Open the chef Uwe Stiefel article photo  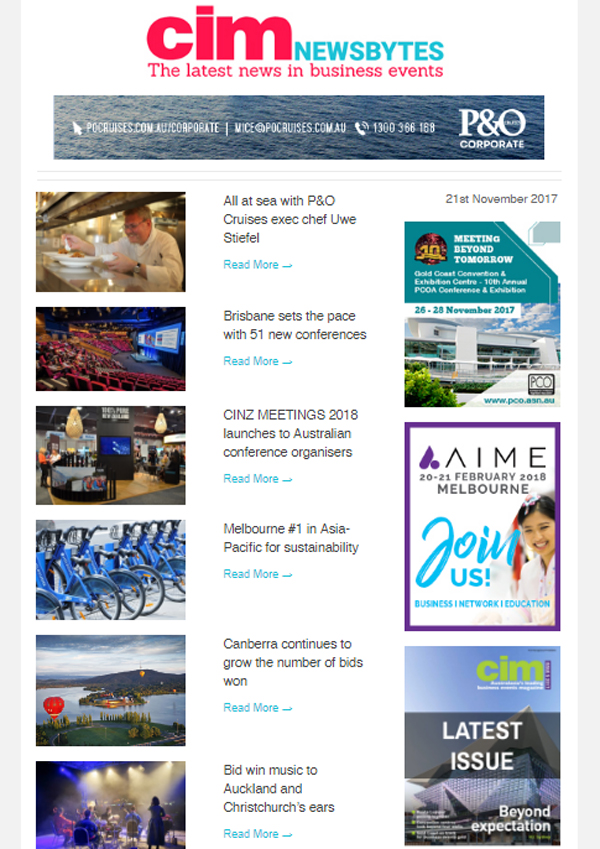click(x=110, y=242)
